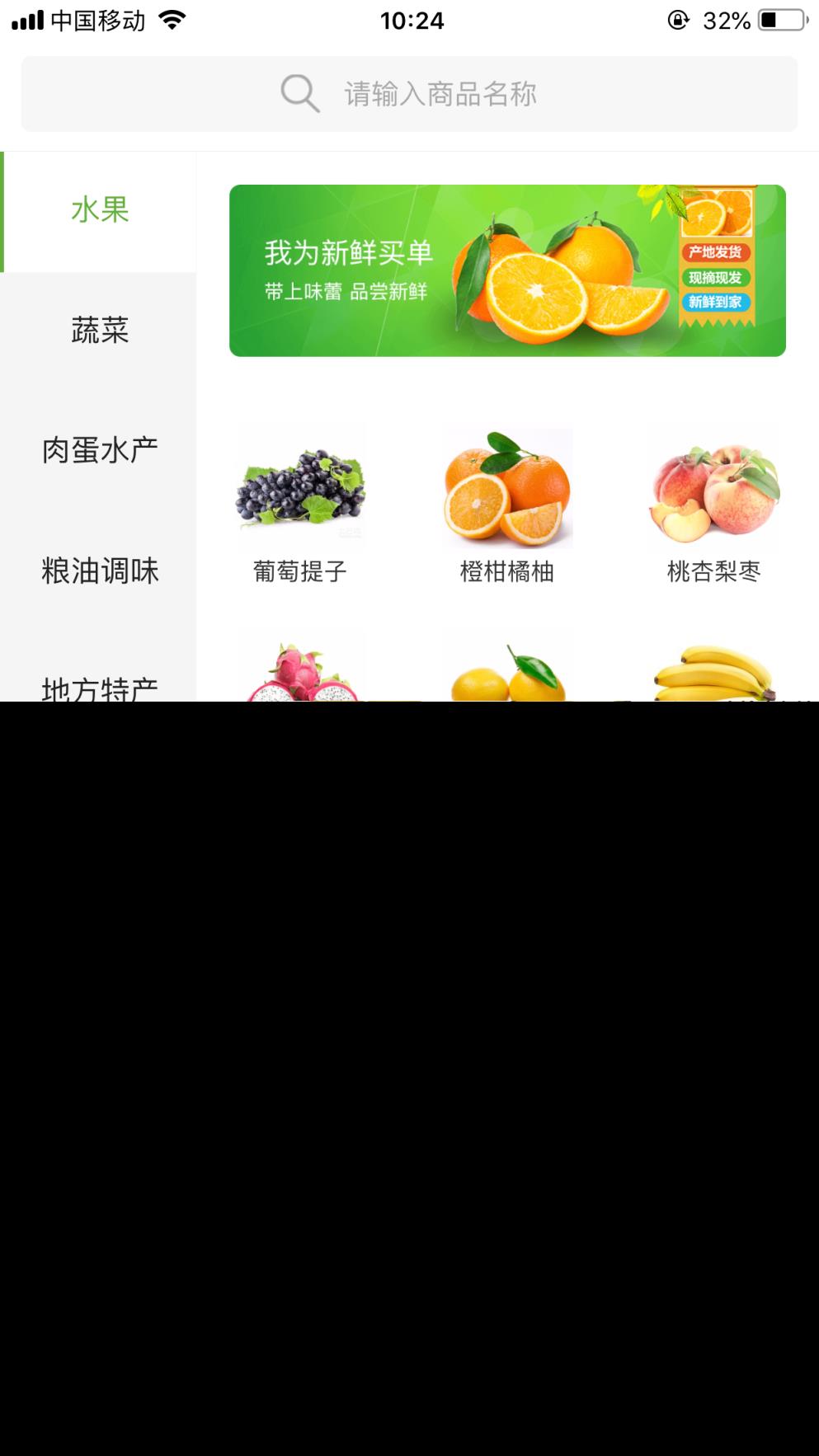Click the 现摘现发 badge on the banner
Screen dimensions: 819x1456
(x=715, y=278)
